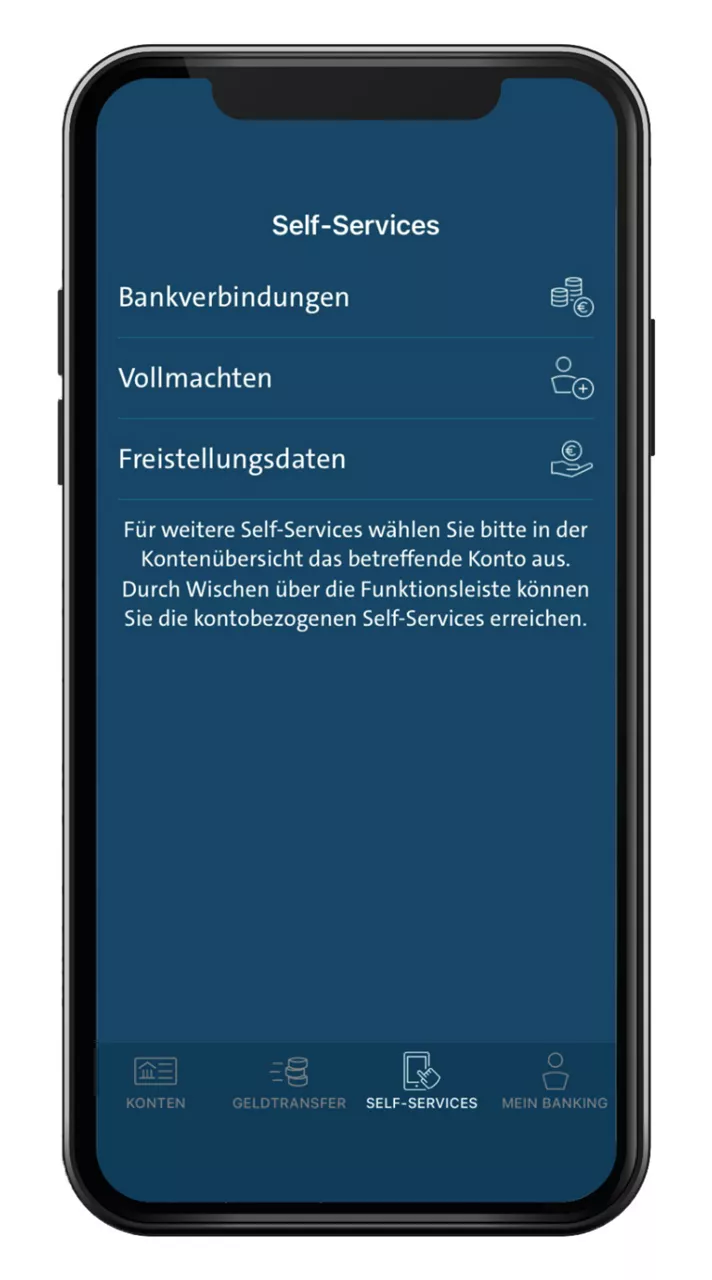
Task: Switch to the Geldtransfer tab
Action: coord(289,1082)
